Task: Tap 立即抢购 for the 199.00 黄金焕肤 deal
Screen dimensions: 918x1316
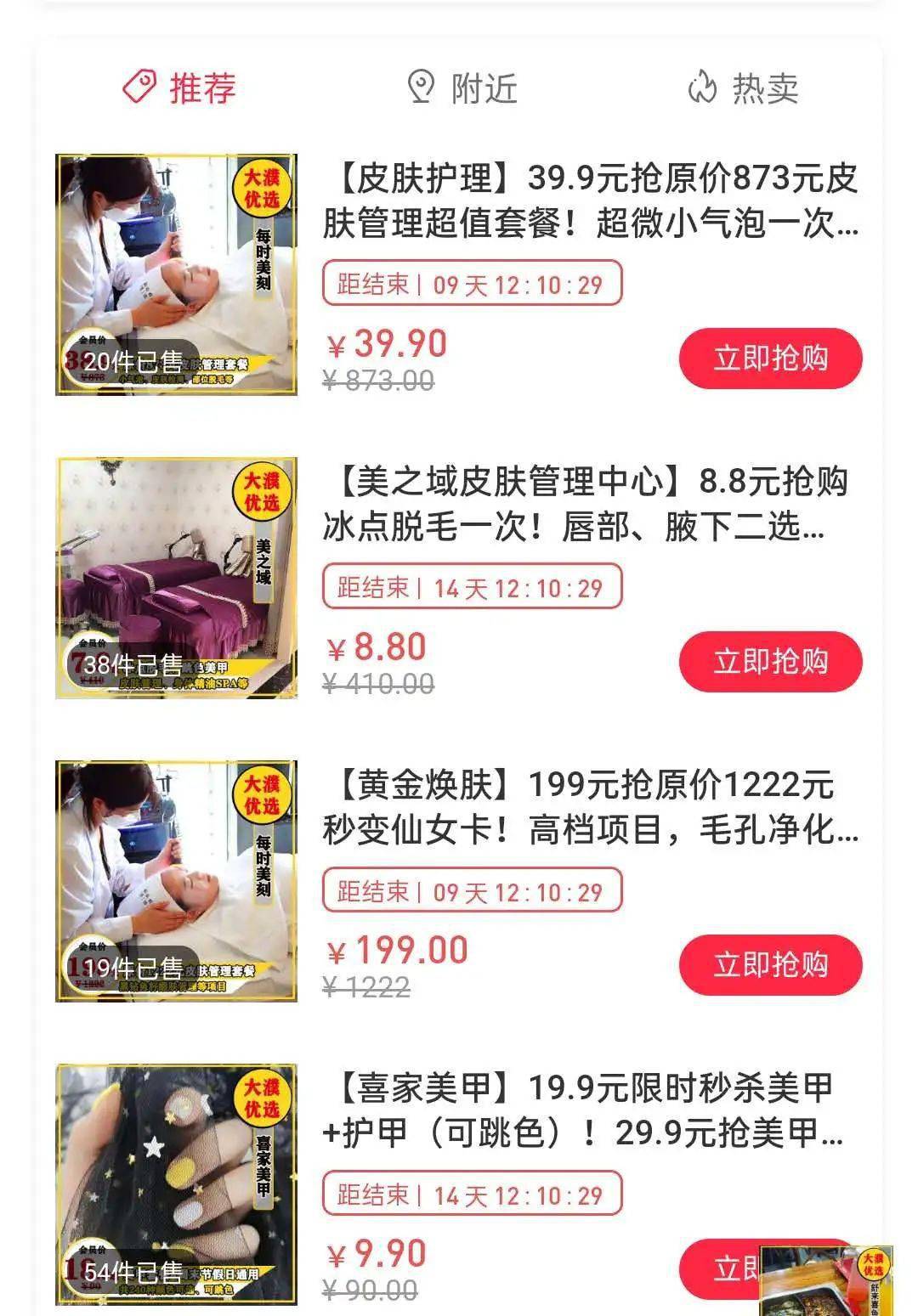Action: [x=770, y=965]
